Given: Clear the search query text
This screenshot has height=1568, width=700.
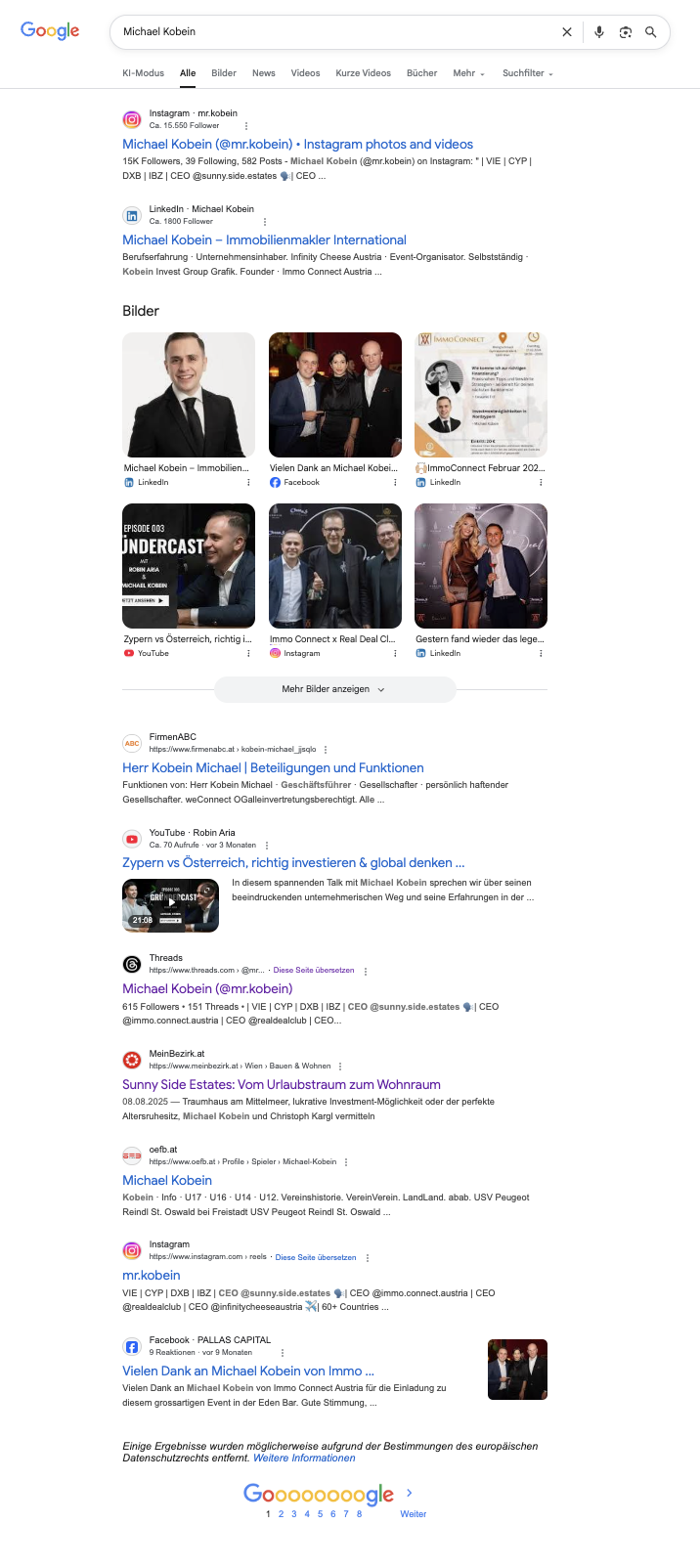Looking at the screenshot, I should [567, 32].
